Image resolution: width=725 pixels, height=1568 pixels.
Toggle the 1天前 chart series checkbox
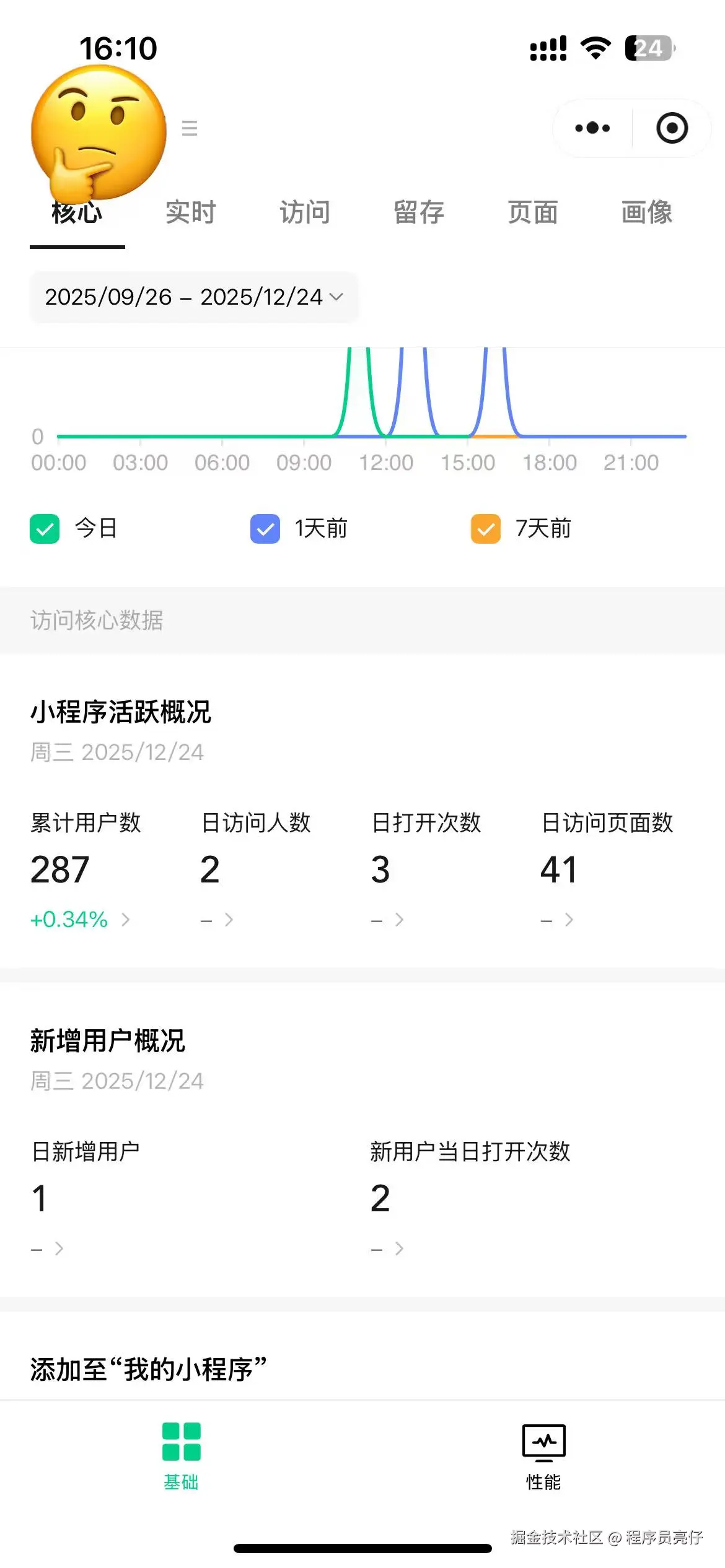[265, 528]
